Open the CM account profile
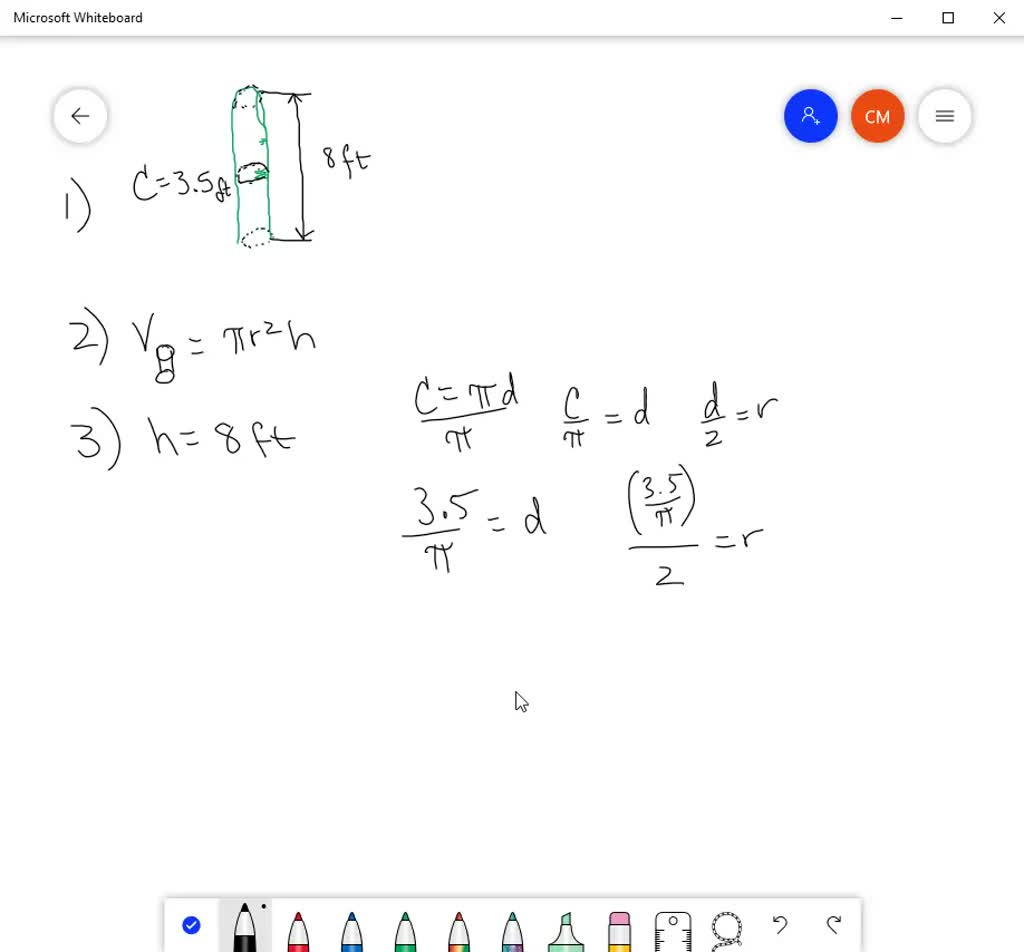 877,116
